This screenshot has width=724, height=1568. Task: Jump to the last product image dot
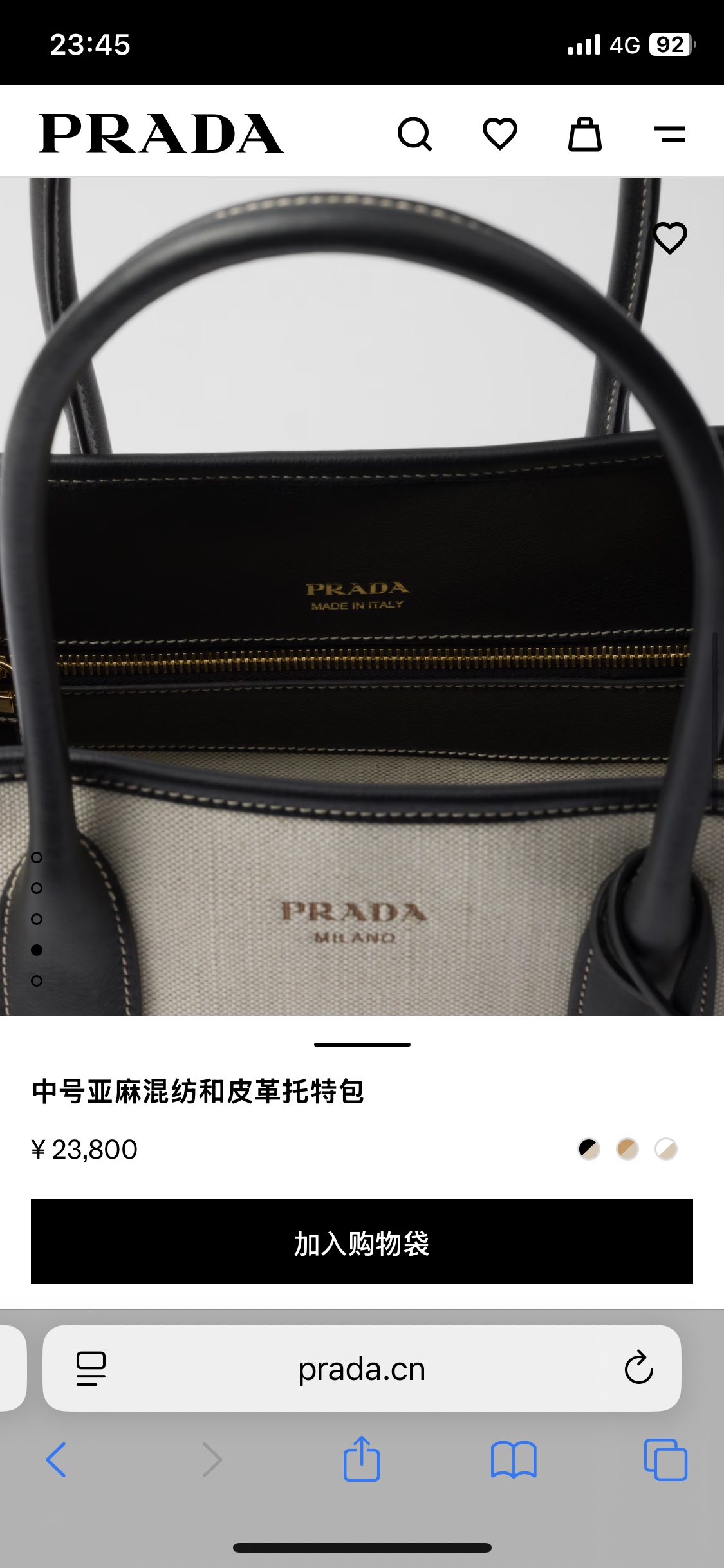coord(37,981)
